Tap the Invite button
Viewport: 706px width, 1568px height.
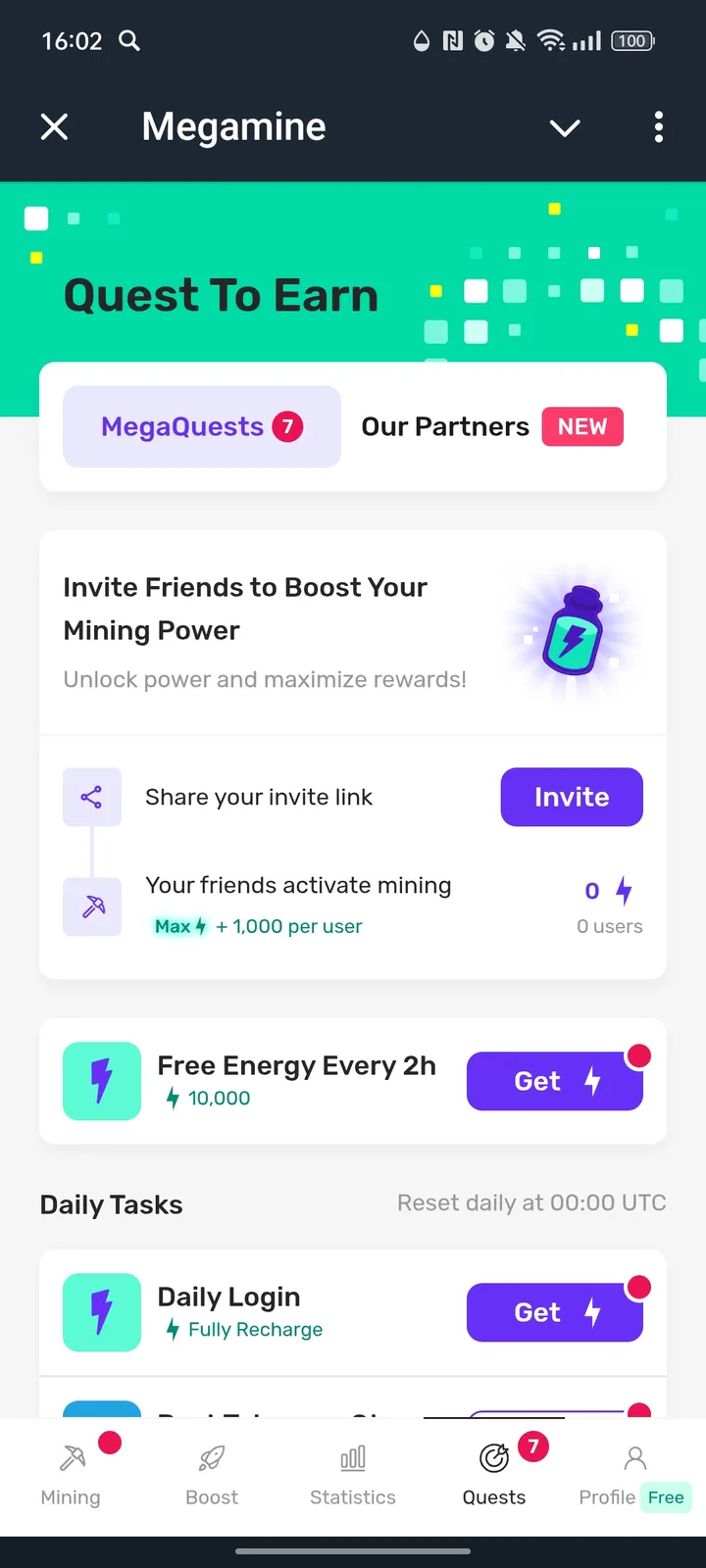[x=572, y=797]
